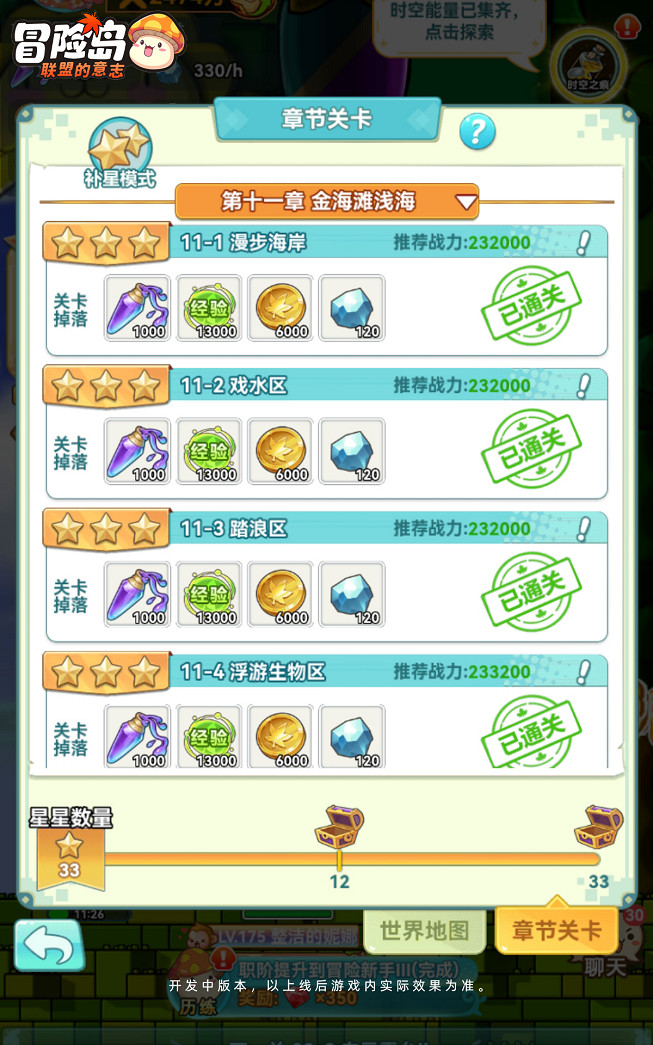Enable 补星模式 star mode
Viewport: 653px width, 1045px height.
coord(120,153)
